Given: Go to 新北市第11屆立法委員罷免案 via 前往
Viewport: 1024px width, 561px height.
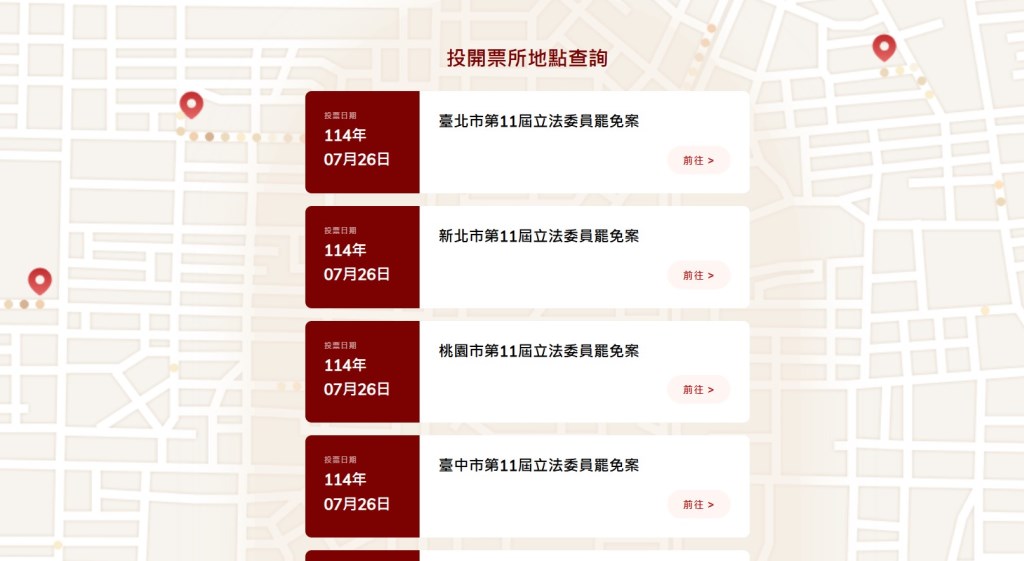Looking at the screenshot, I should coord(698,275).
